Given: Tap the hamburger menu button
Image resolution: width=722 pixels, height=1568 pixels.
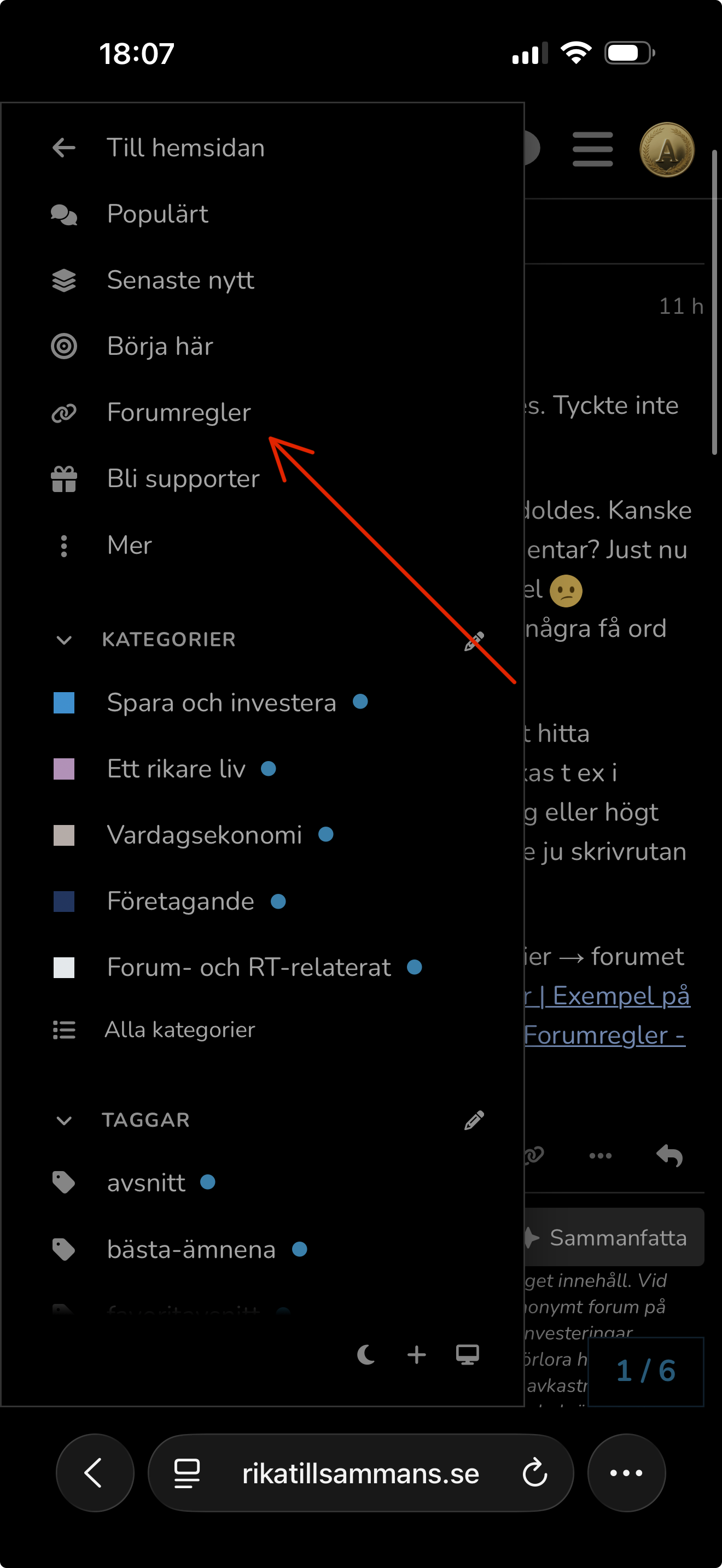Looking at the screenshot, I should [592, 149].
